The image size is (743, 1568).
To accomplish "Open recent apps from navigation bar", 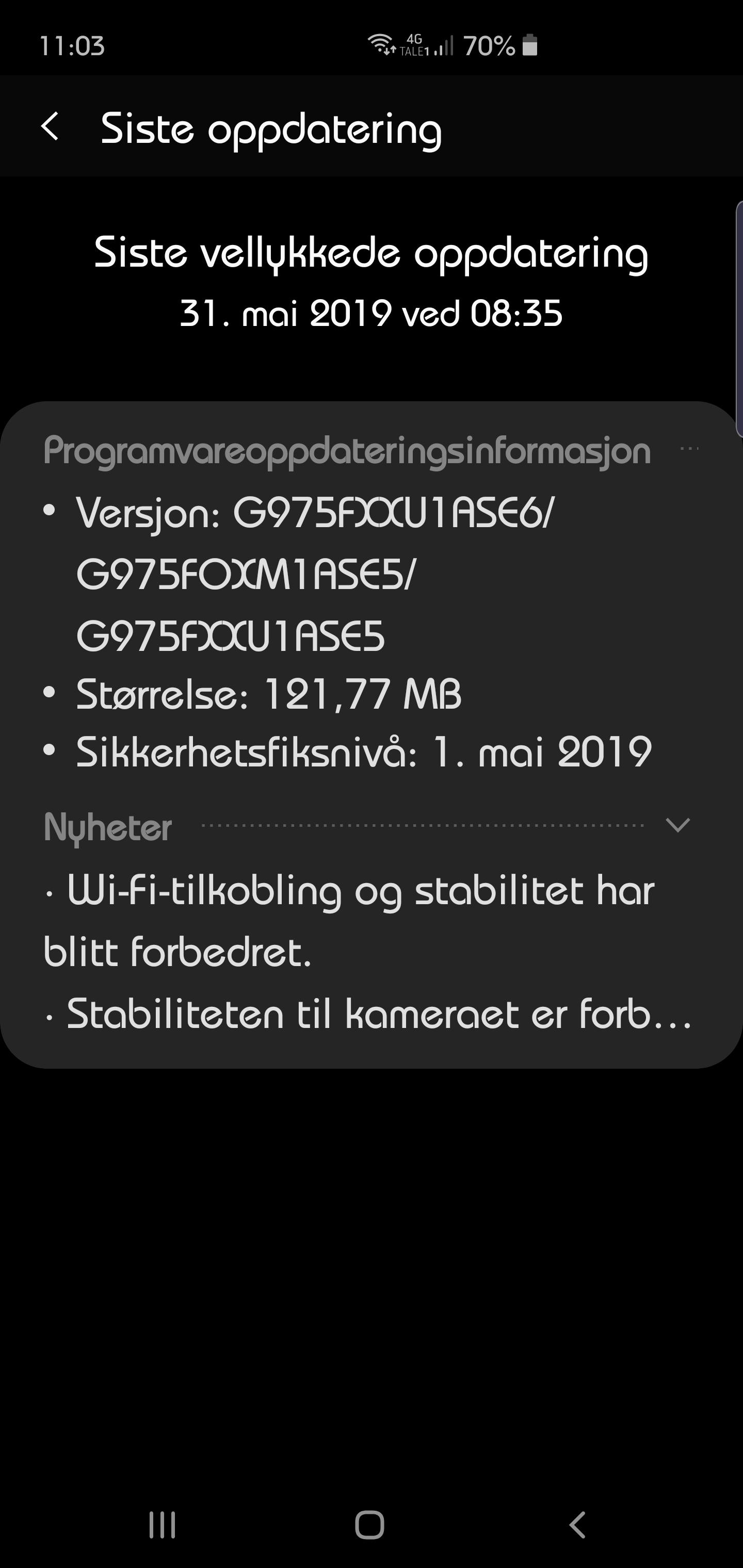I will (x=162, y=1525).
